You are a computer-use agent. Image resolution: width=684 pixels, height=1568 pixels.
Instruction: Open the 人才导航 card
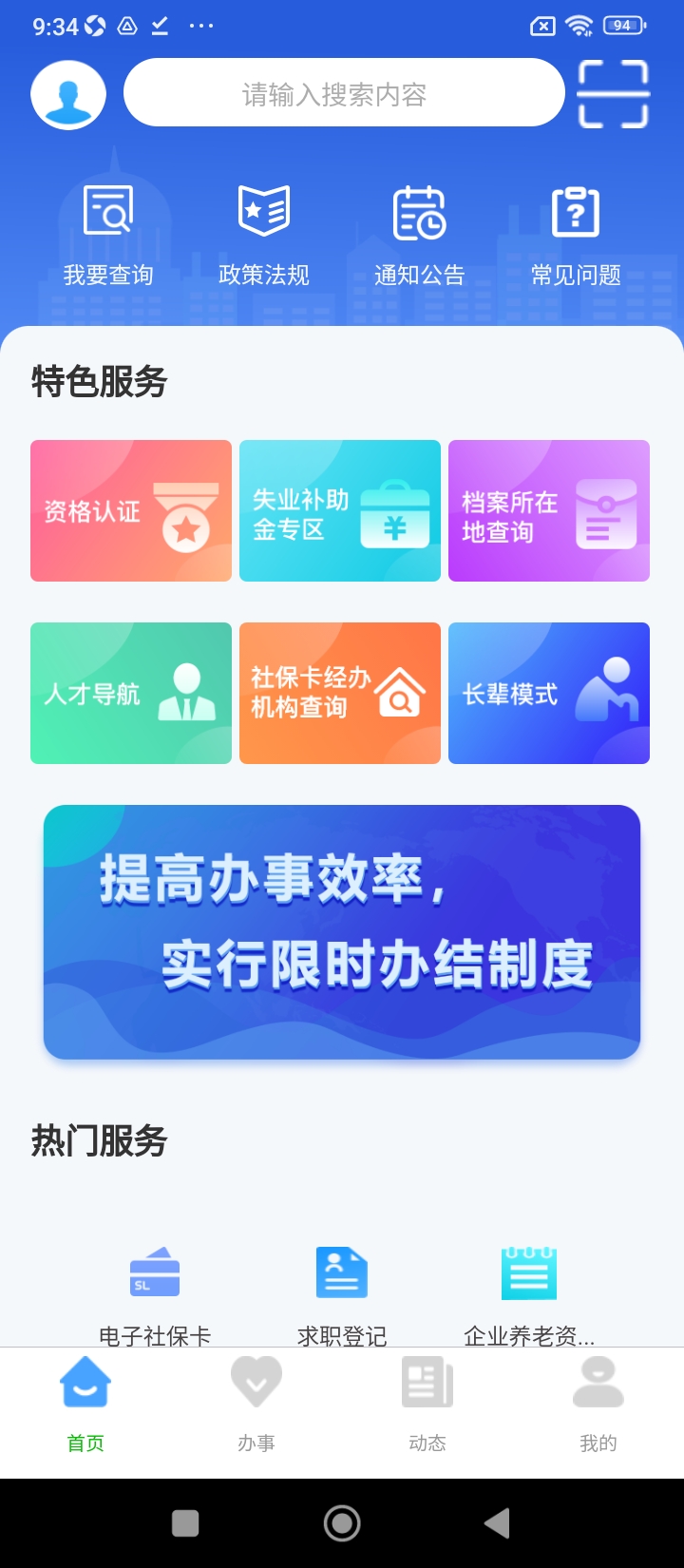[131, 694]
